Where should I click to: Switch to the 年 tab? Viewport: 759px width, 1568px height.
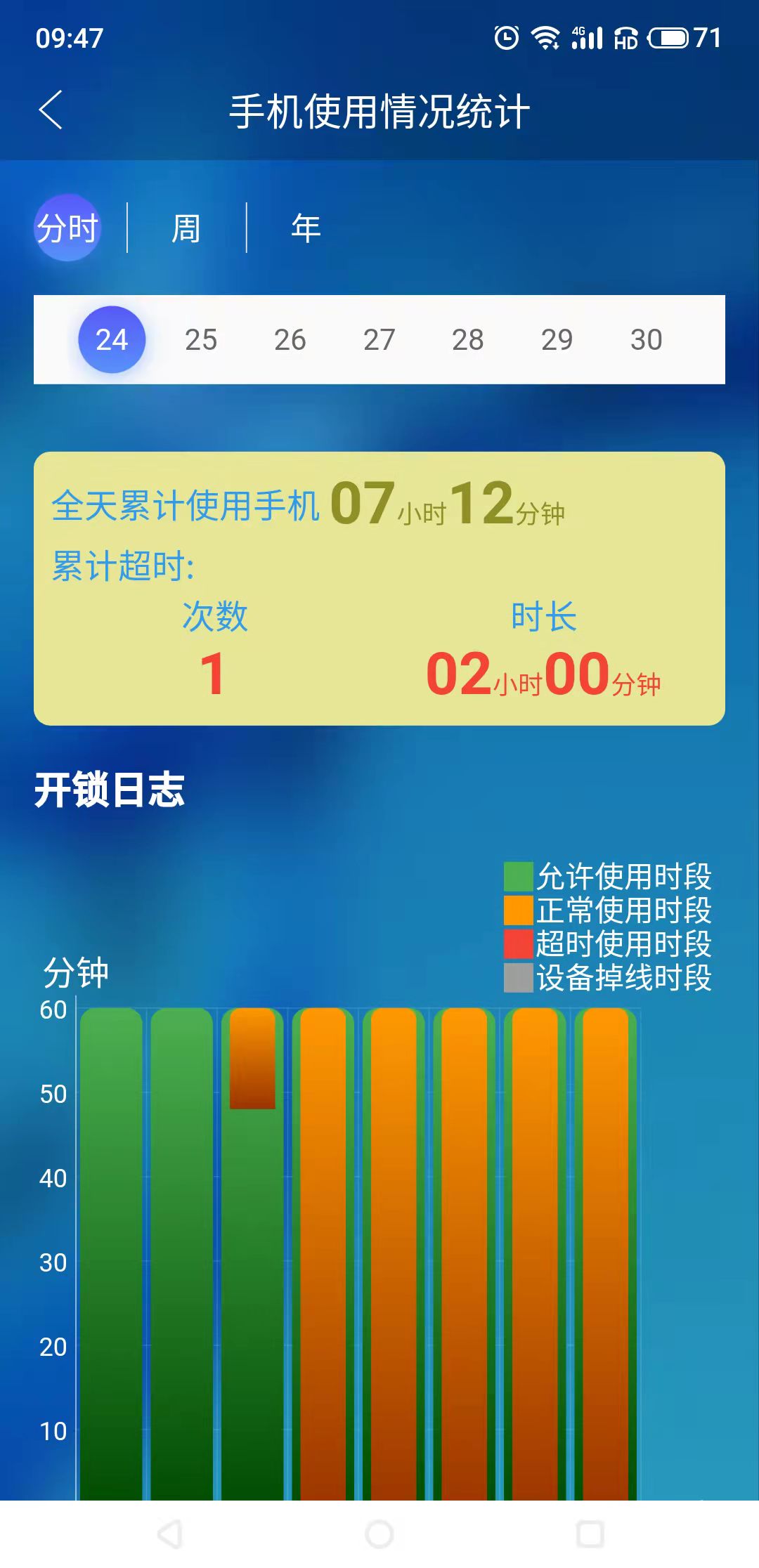pyautogui.click(x=305, y=226)
